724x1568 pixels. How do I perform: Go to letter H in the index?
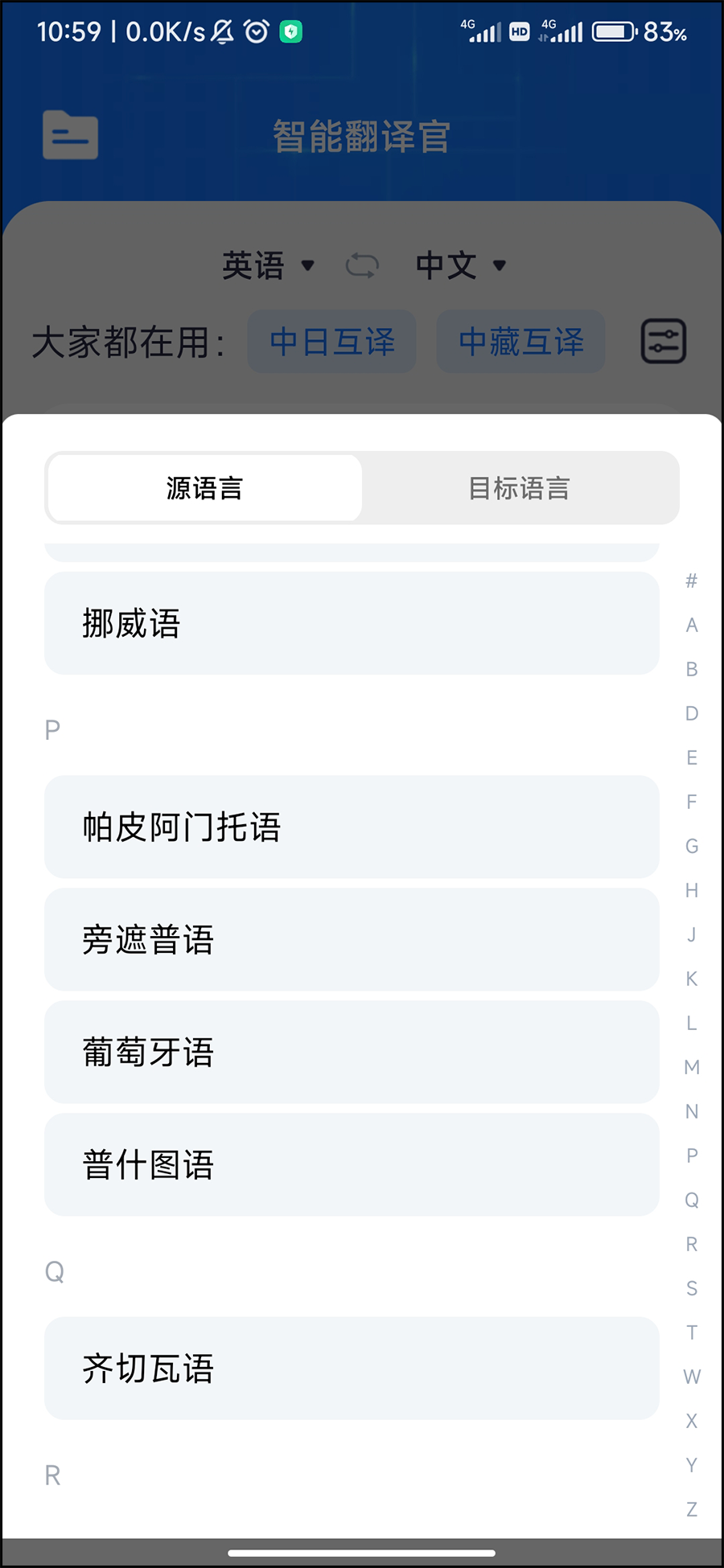[x=692, y=890]
